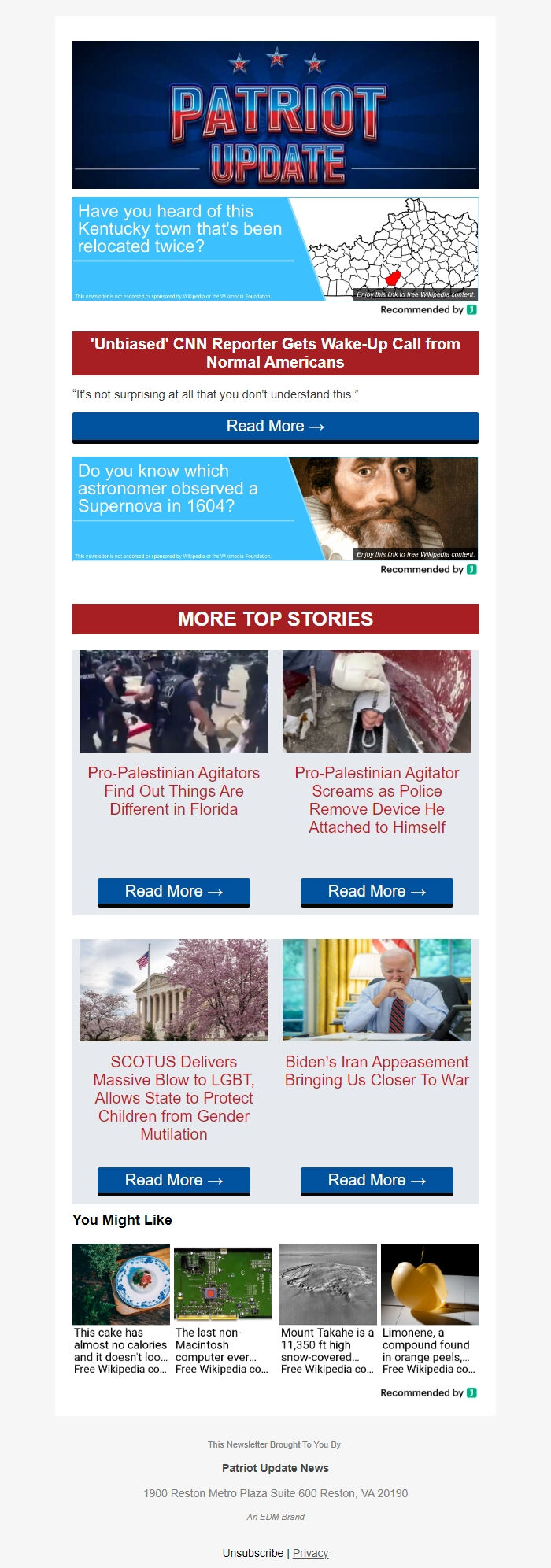The width and height of the screenshot is (551, 1568).
Task: Open the Kentucky town relocated twice banner
Action: click(x=275, y=249)
